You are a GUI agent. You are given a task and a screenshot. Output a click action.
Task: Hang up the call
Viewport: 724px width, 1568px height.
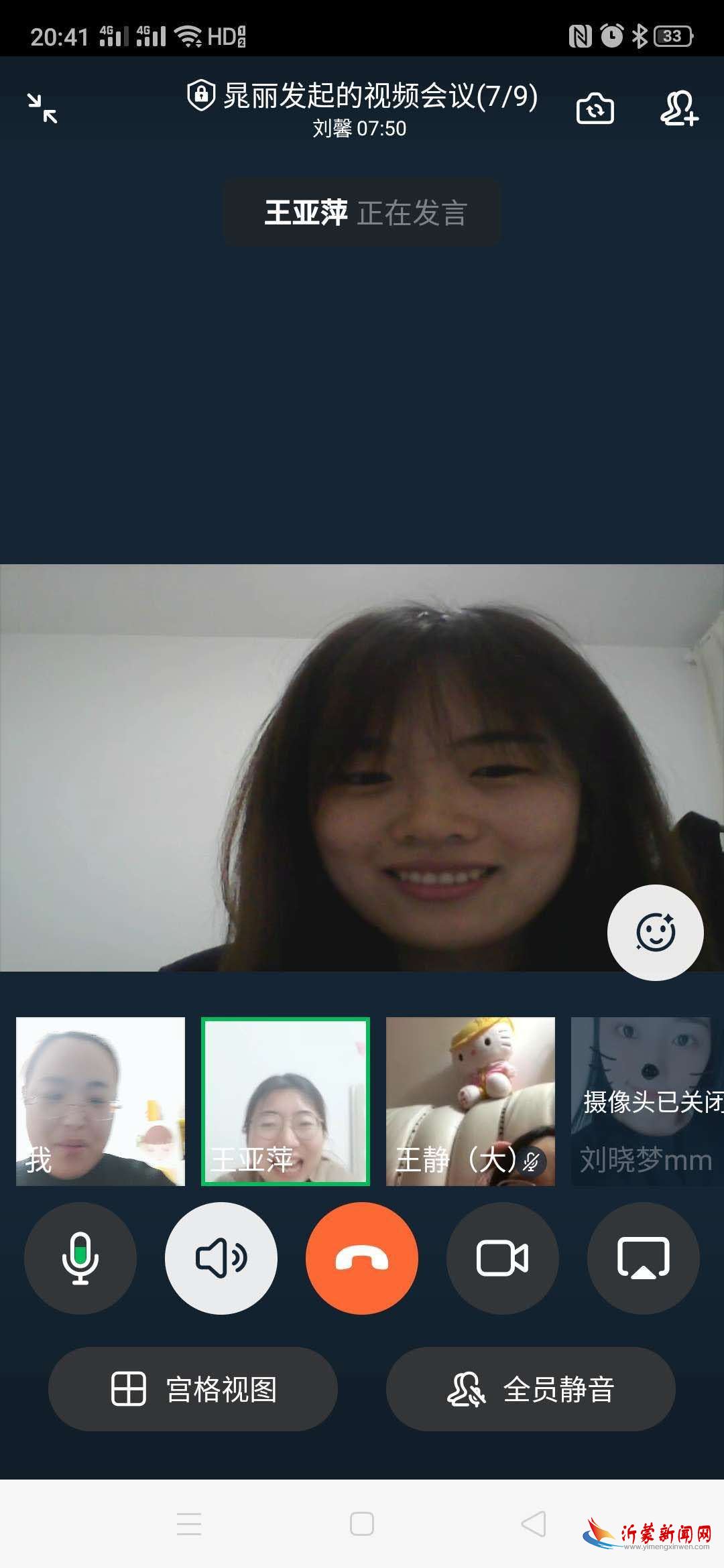click(362, 1258)
